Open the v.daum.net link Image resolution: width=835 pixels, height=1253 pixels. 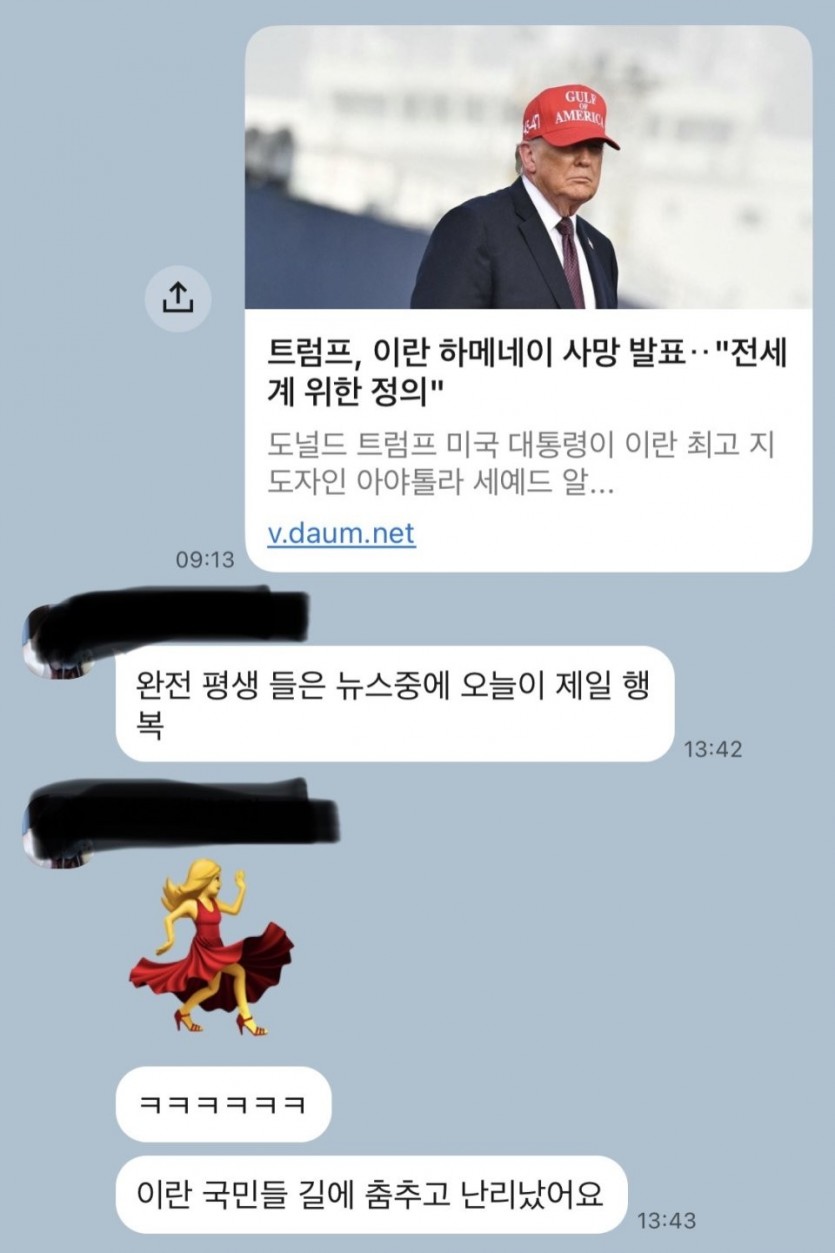coord(341,533)
